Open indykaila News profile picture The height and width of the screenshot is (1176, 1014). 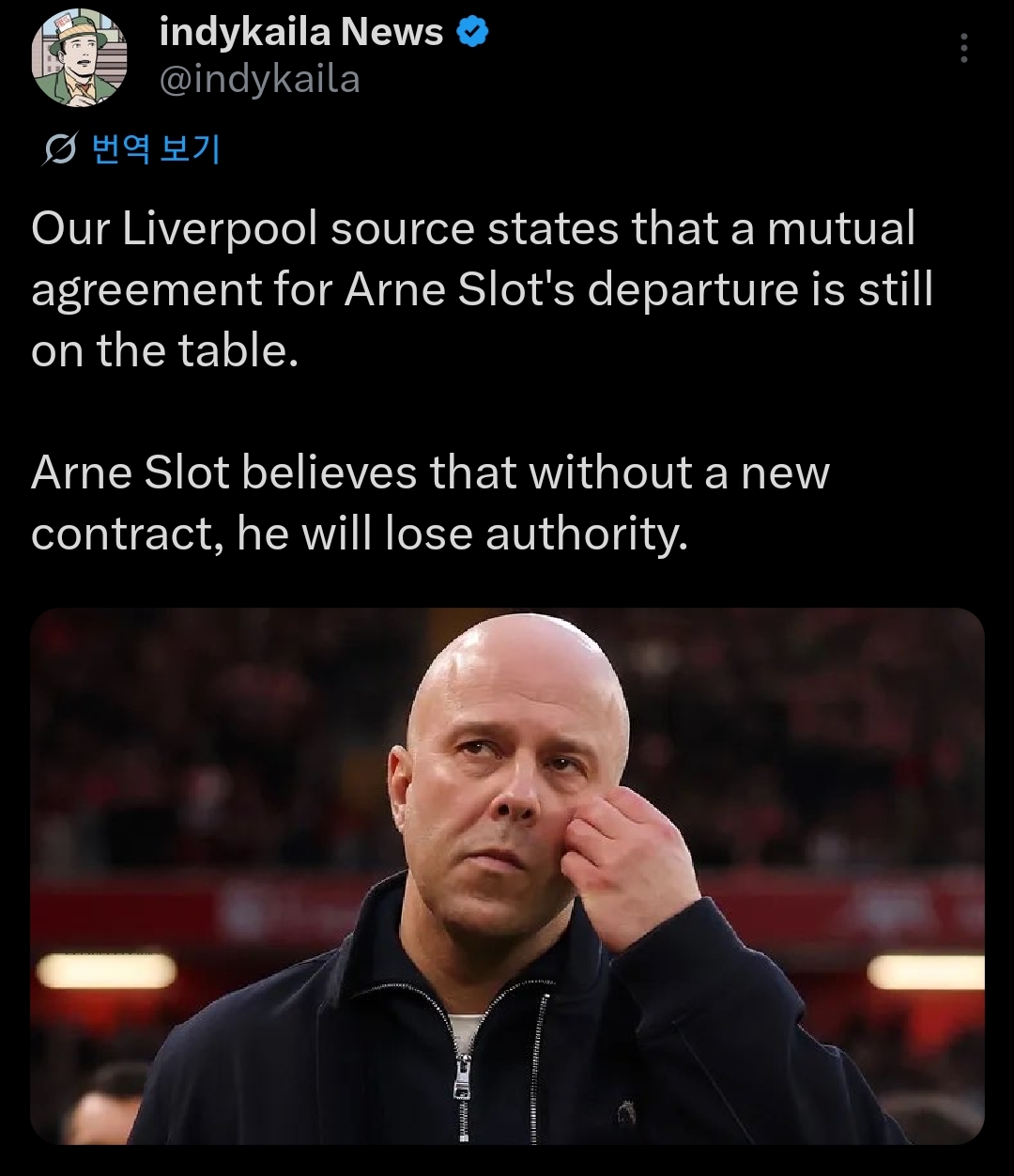click(x=79, y=58)
